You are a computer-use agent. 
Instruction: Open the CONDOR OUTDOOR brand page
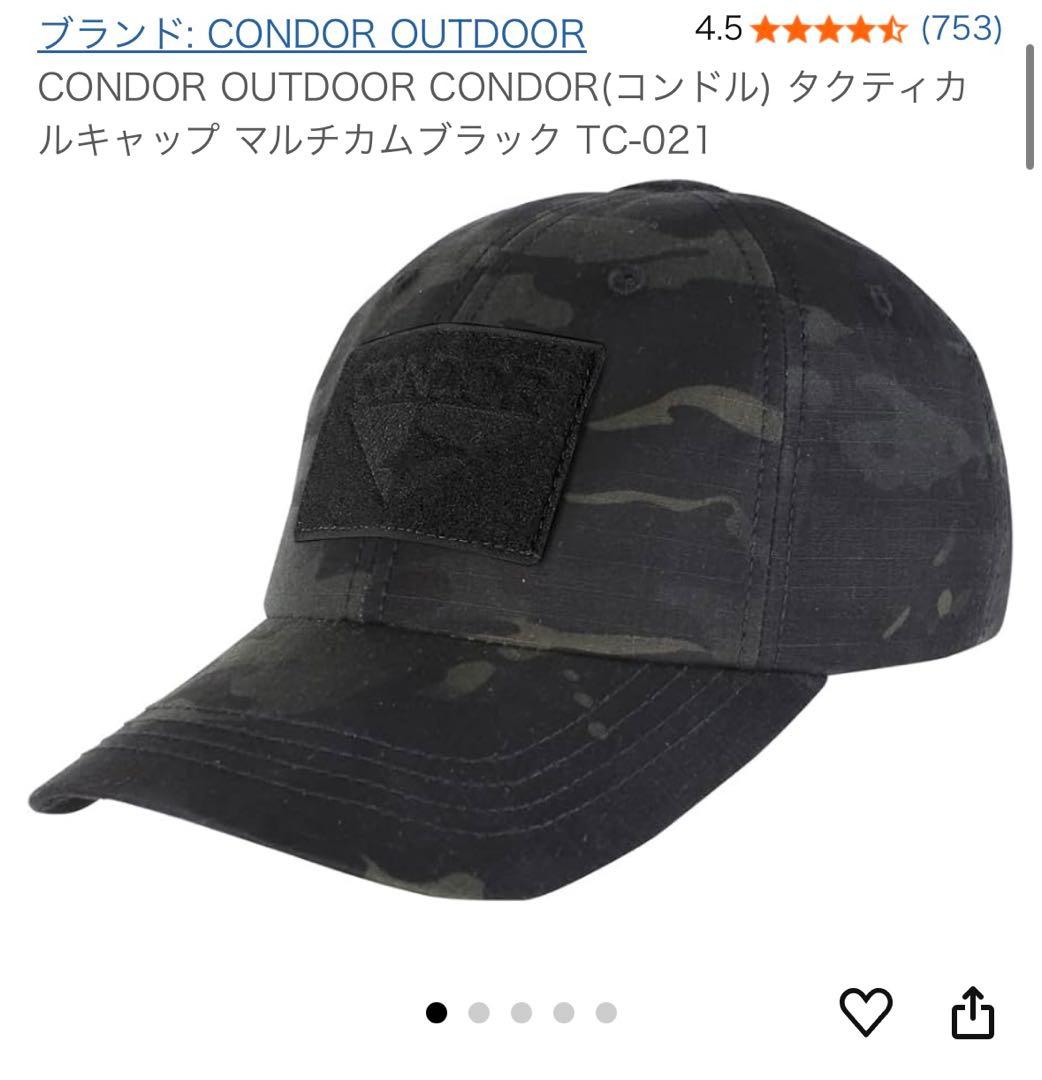tap(310, 32)
